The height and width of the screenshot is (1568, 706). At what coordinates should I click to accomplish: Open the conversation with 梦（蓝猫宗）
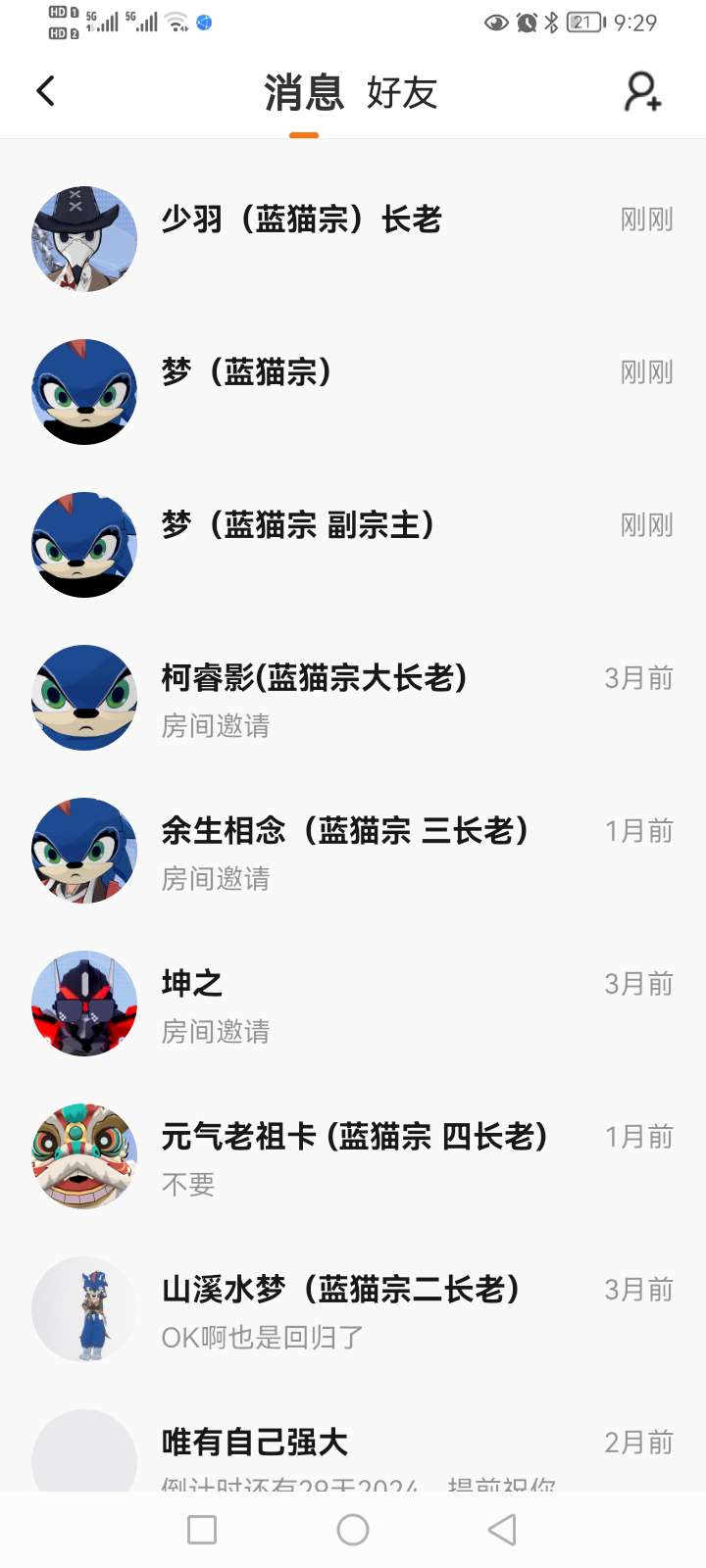[x=353, y=392]
